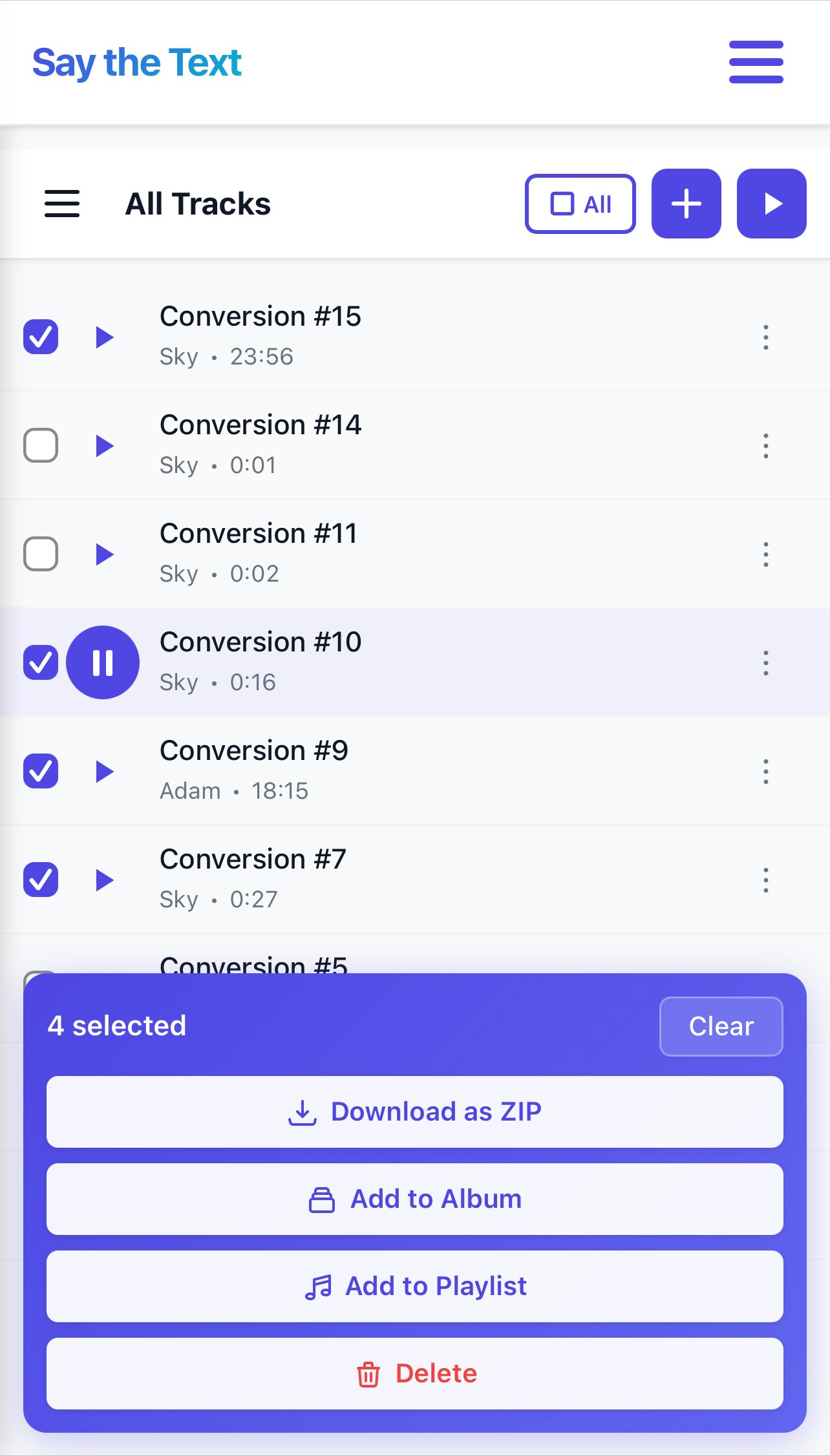
Task: Open the Download as ZIP action
Action: pyautogui.click(x=416, y=1112)
